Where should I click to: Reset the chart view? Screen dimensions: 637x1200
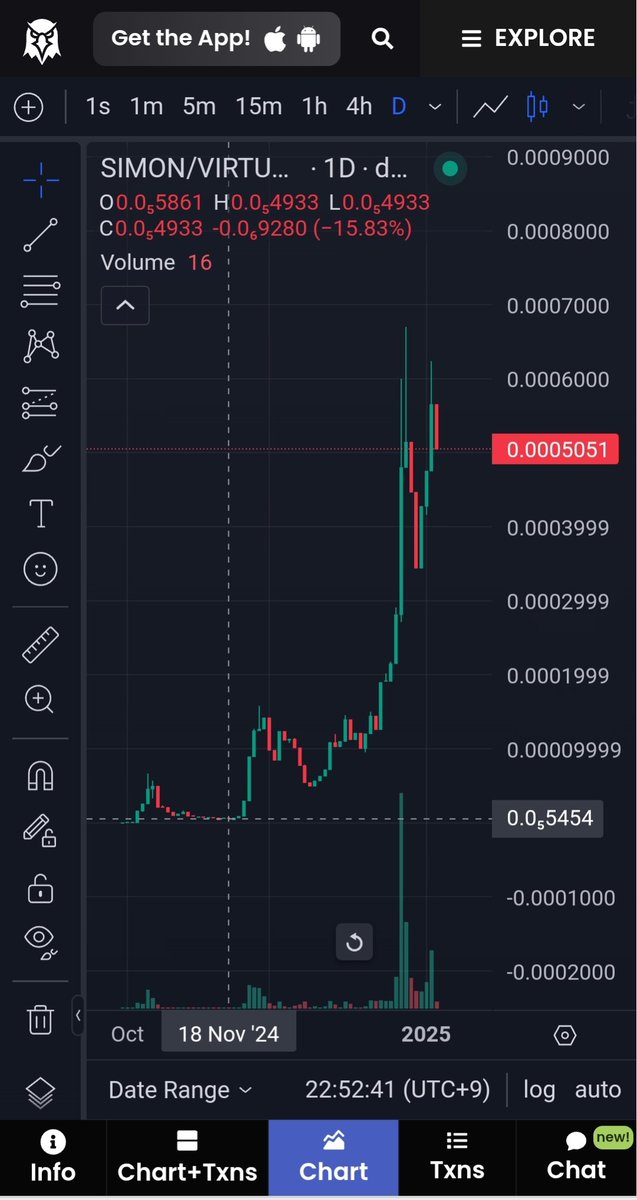(x=354, y=942)
